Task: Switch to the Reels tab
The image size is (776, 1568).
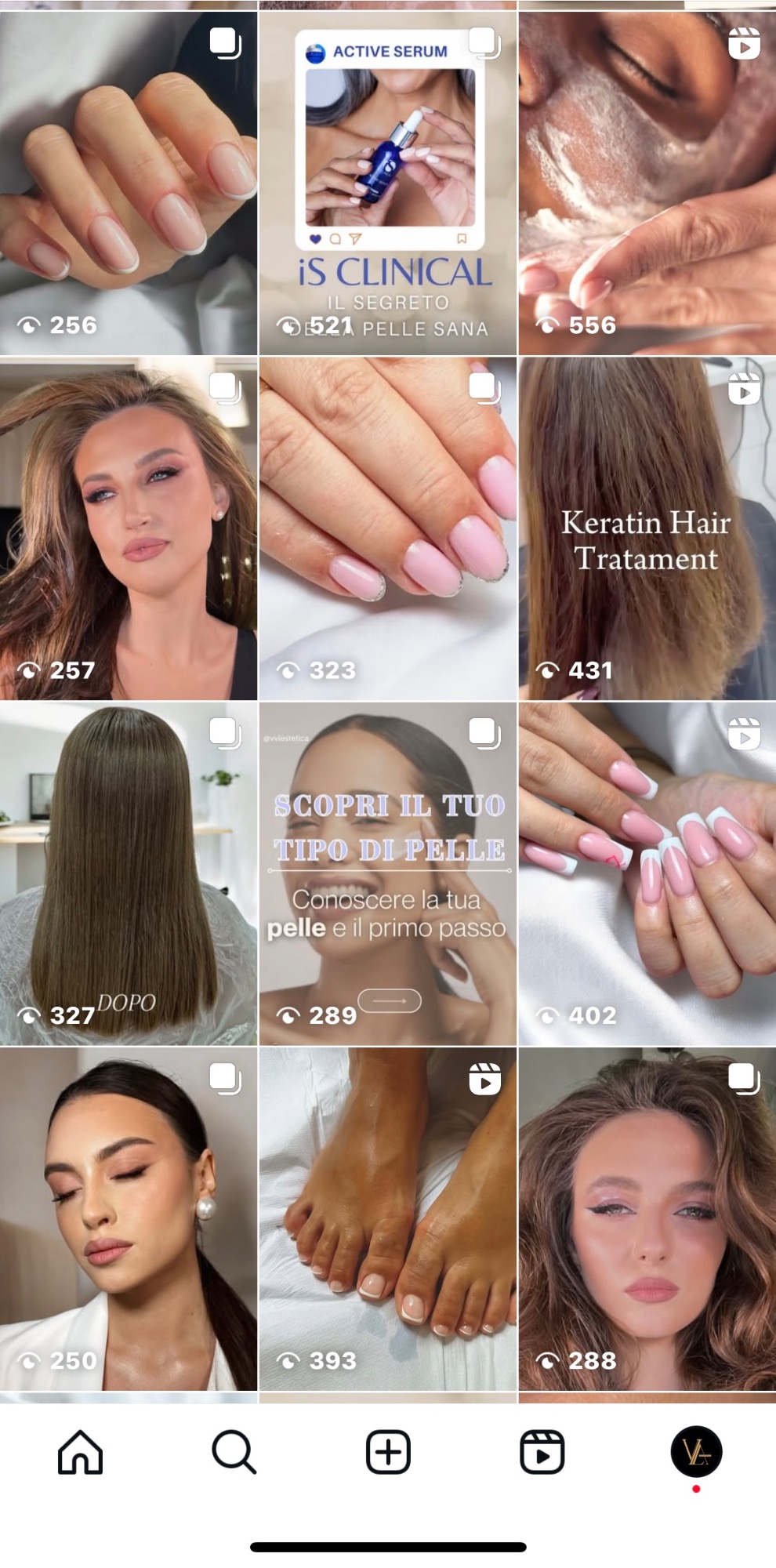Action: point(542,1452)
